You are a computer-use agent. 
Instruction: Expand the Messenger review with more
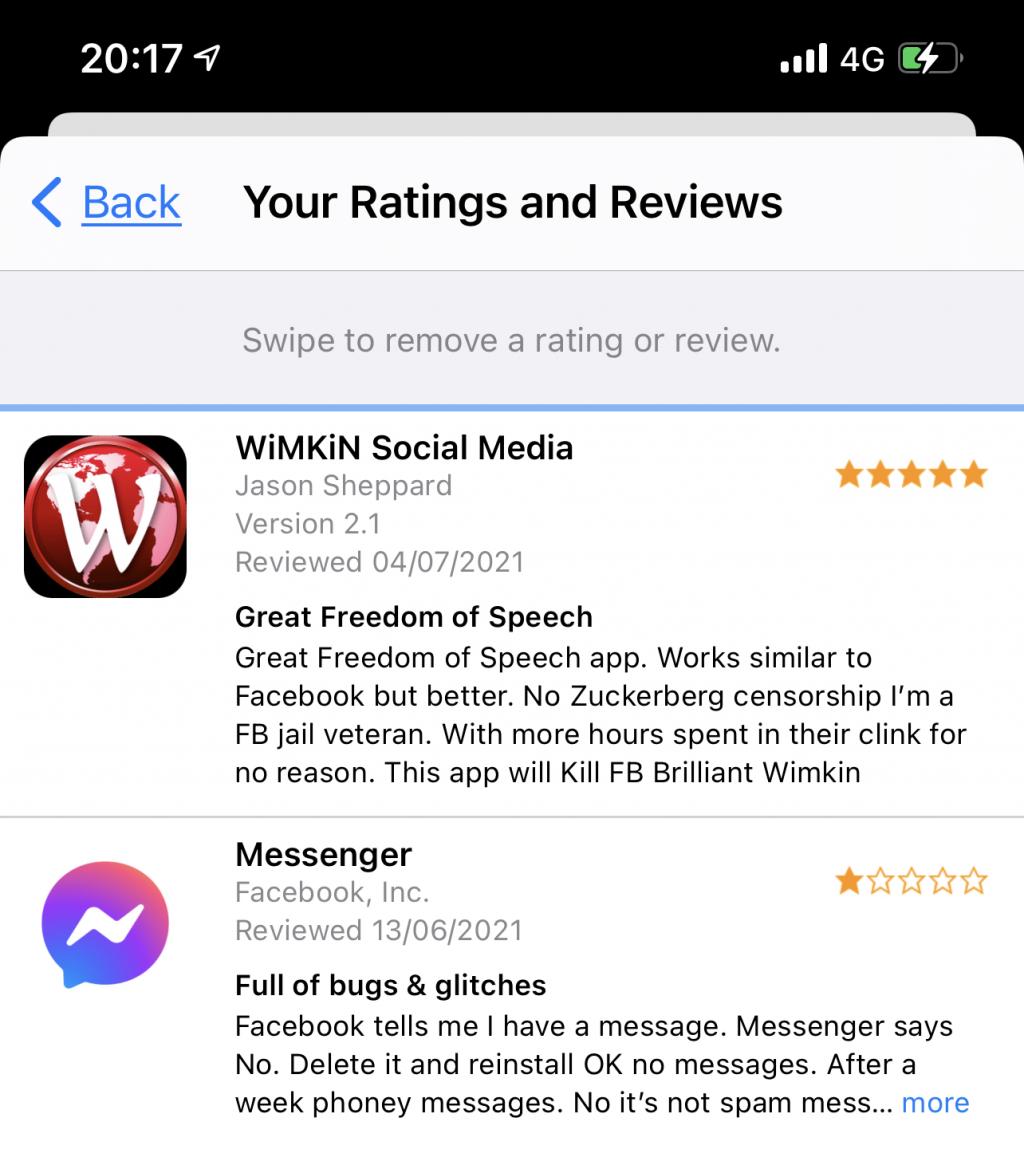point(935,1103)
